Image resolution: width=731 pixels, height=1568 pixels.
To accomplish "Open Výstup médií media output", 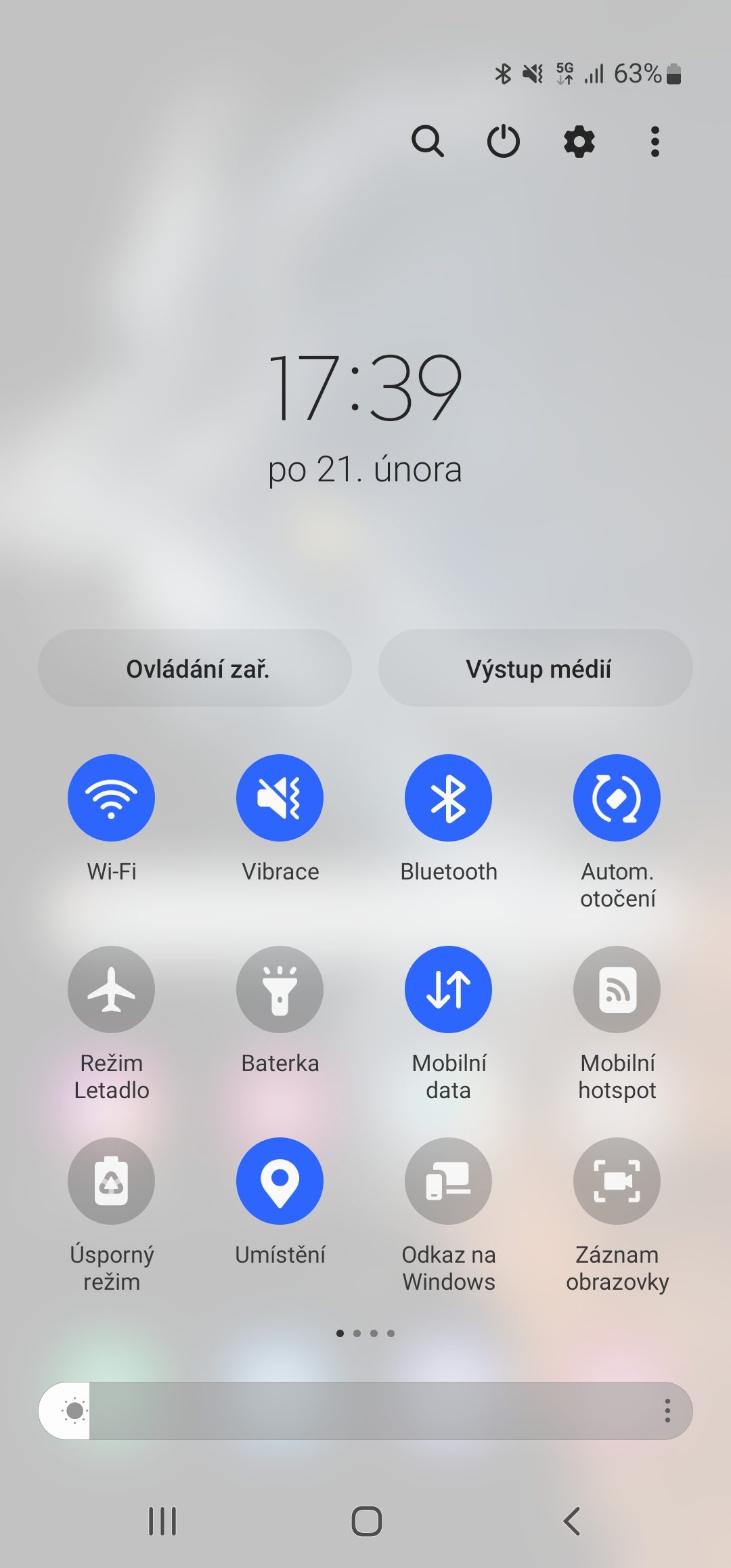I will pos(535,668).
